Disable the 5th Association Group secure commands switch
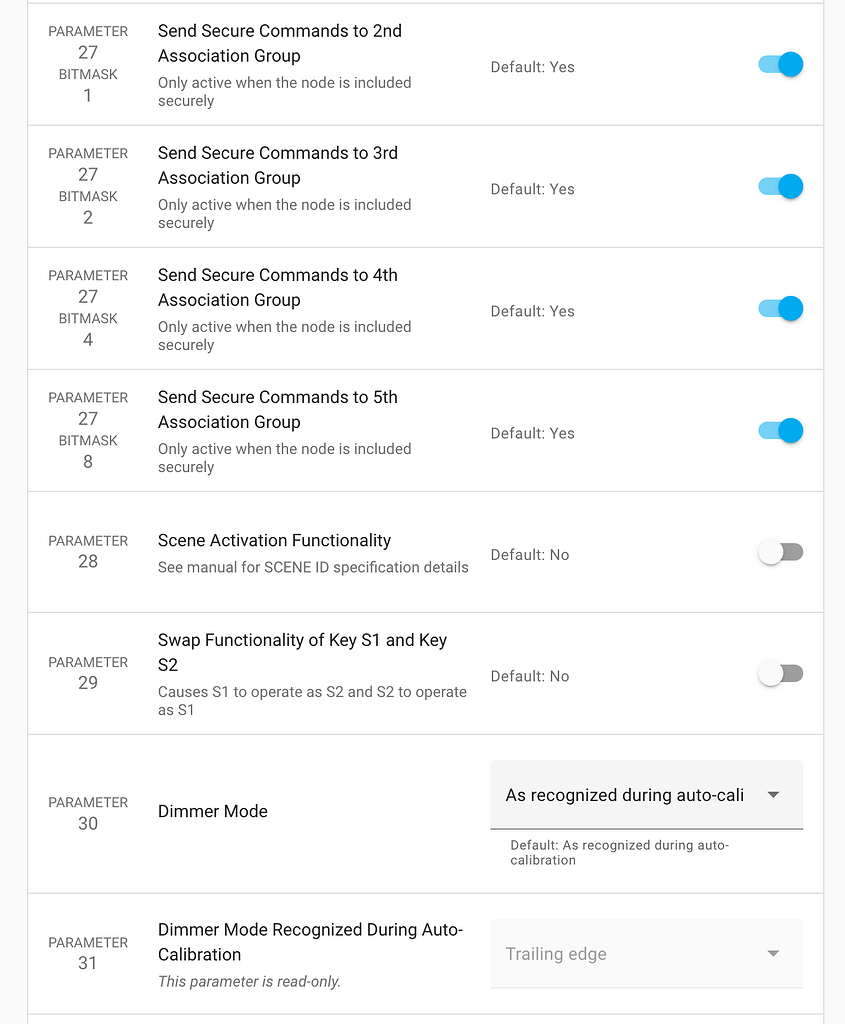This screenshot has width=845, height=1024. click(x=779, y=430)
